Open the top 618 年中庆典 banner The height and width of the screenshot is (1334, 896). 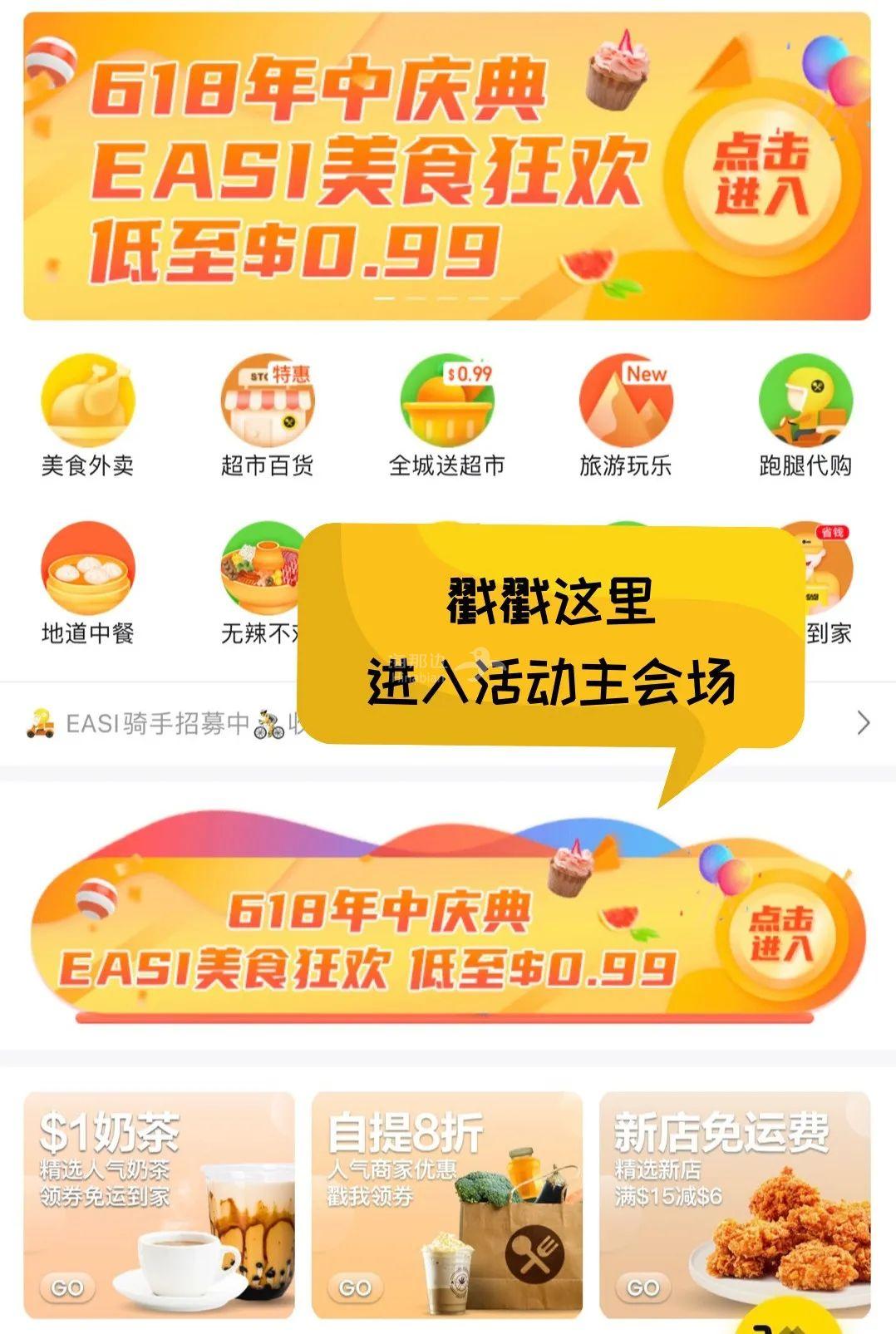446,166
